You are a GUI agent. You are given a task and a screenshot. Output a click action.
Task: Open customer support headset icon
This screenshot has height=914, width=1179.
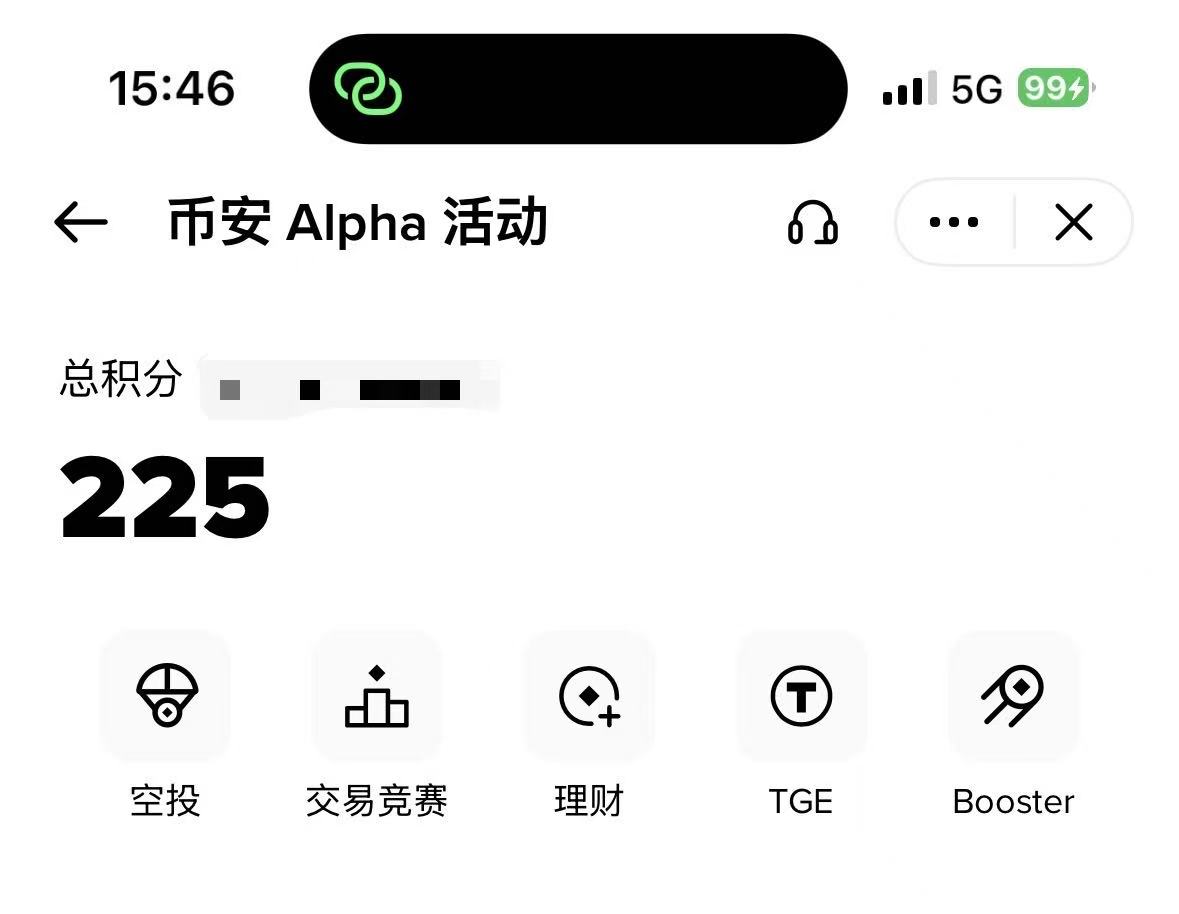point(812,222)
